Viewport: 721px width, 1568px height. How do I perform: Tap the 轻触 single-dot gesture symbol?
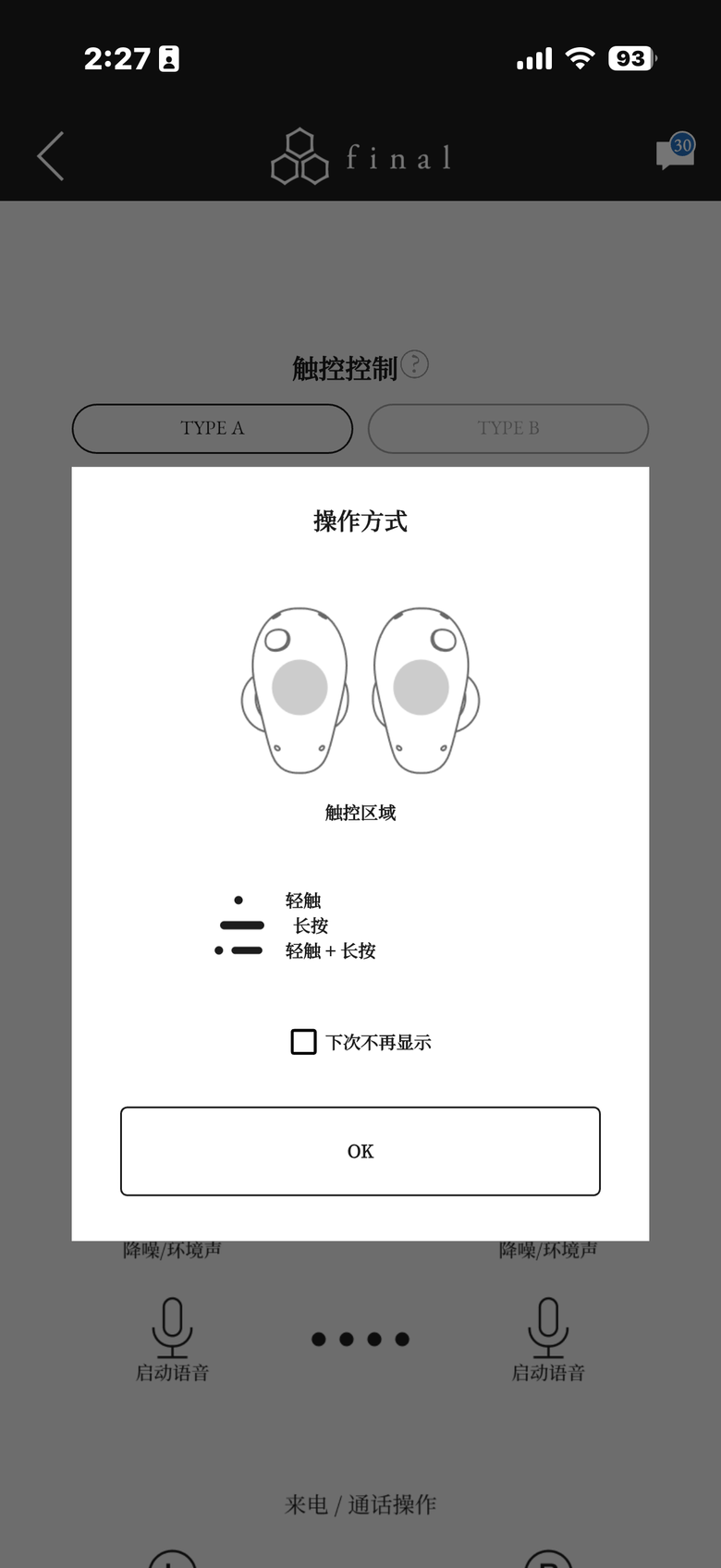[x=238, y=900]
